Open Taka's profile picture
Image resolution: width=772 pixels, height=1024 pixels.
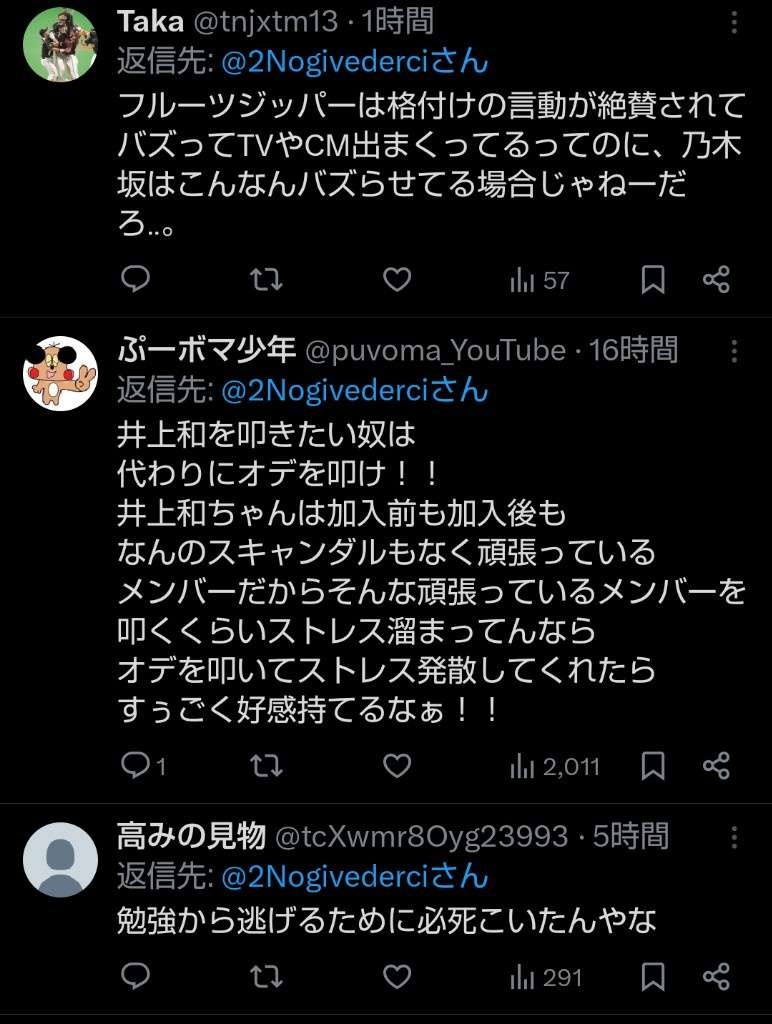60,45
